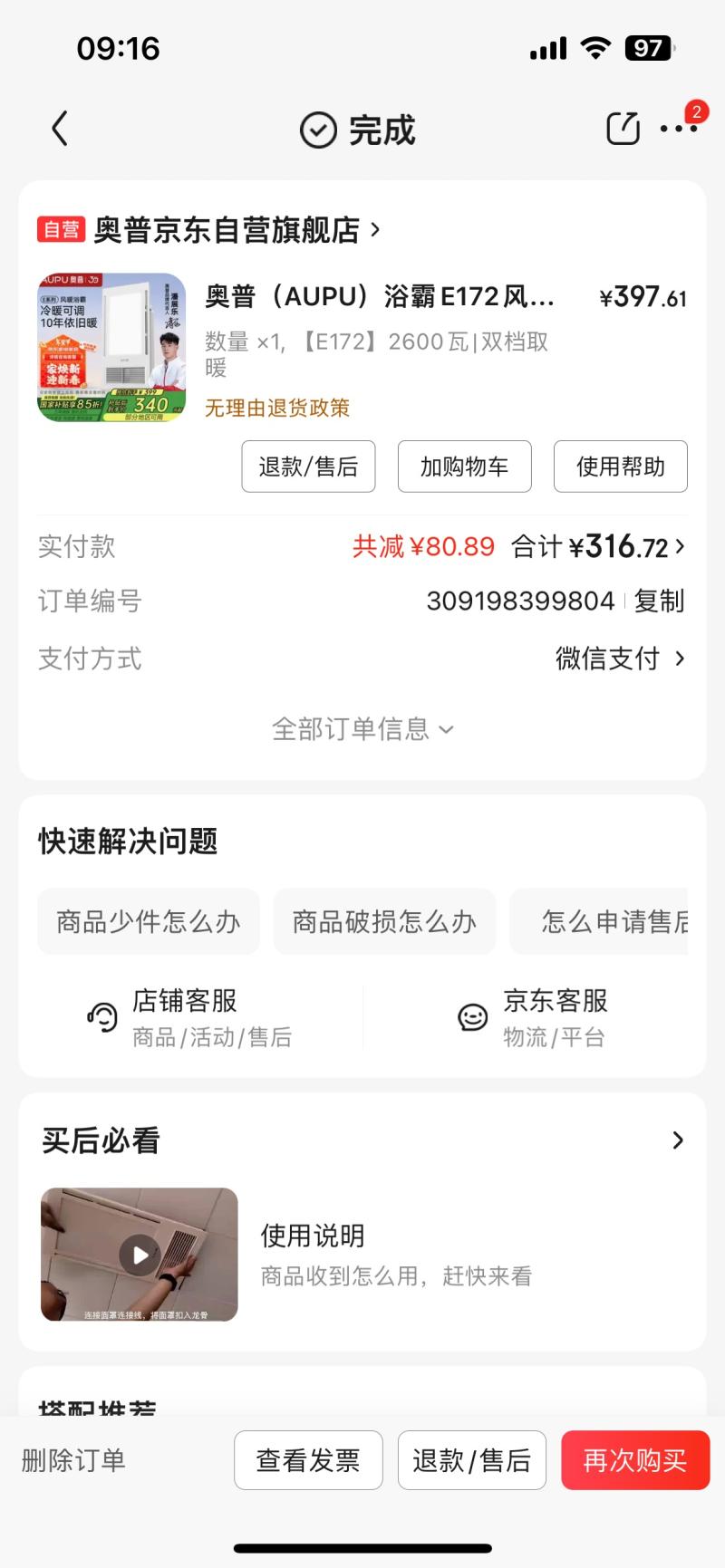This screenshot has width=725, height=1568.
Task: Share this order via share icon
Action: point(623,129)
